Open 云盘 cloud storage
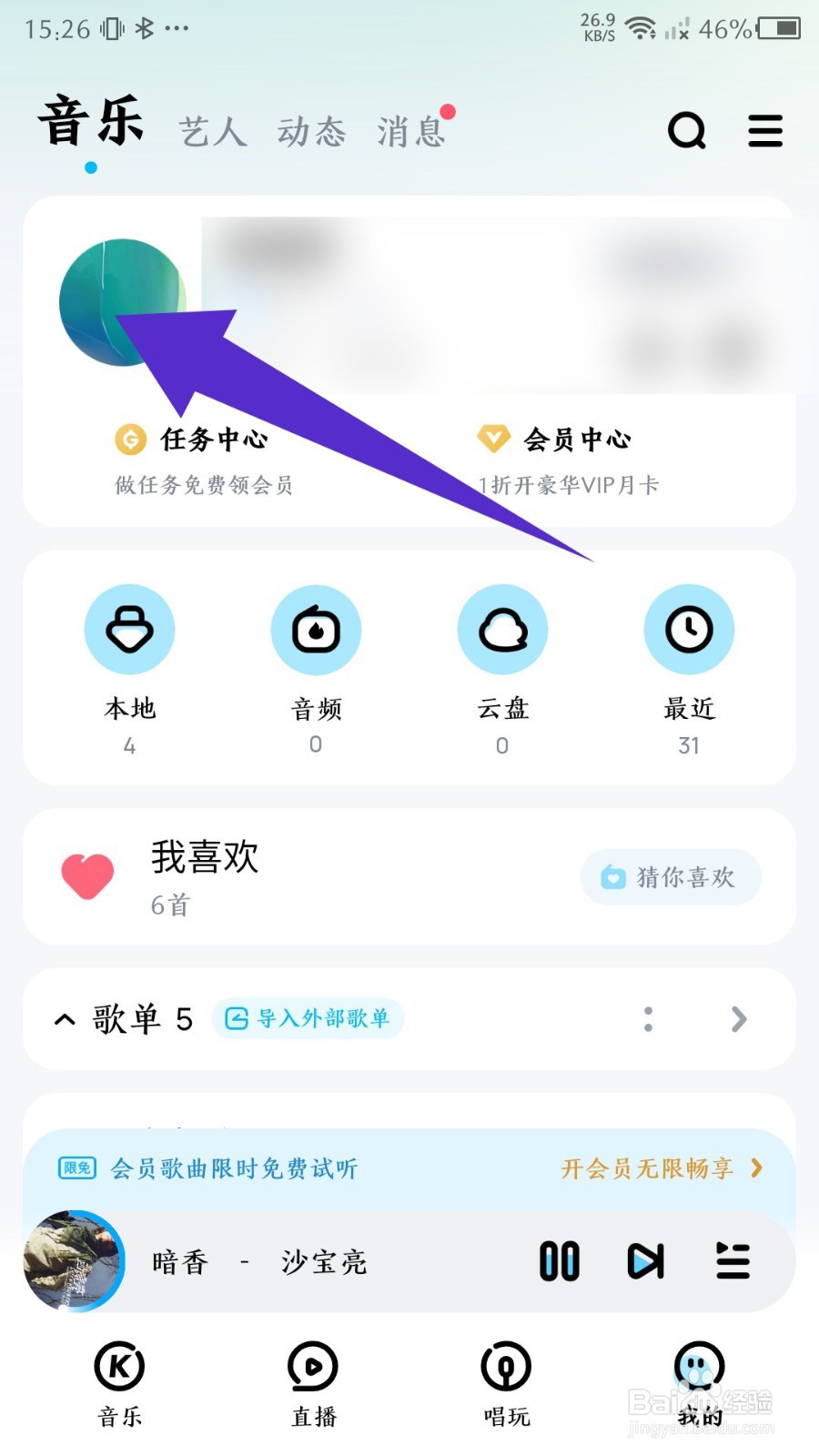Viewport: 819px width, 1456px height. 502,629
